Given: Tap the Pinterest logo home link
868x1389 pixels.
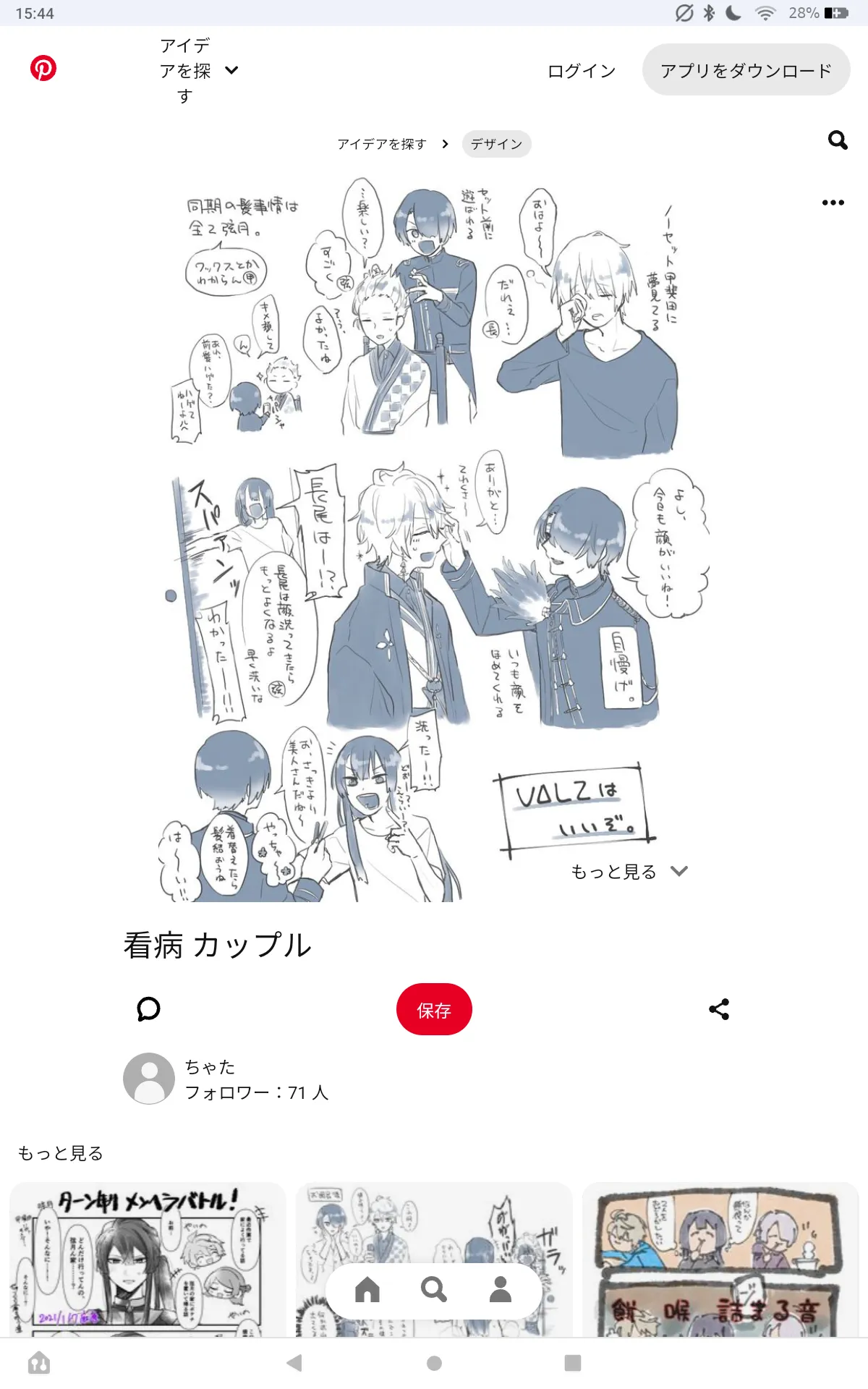Looking at the screenshot, I should [43, 69].
